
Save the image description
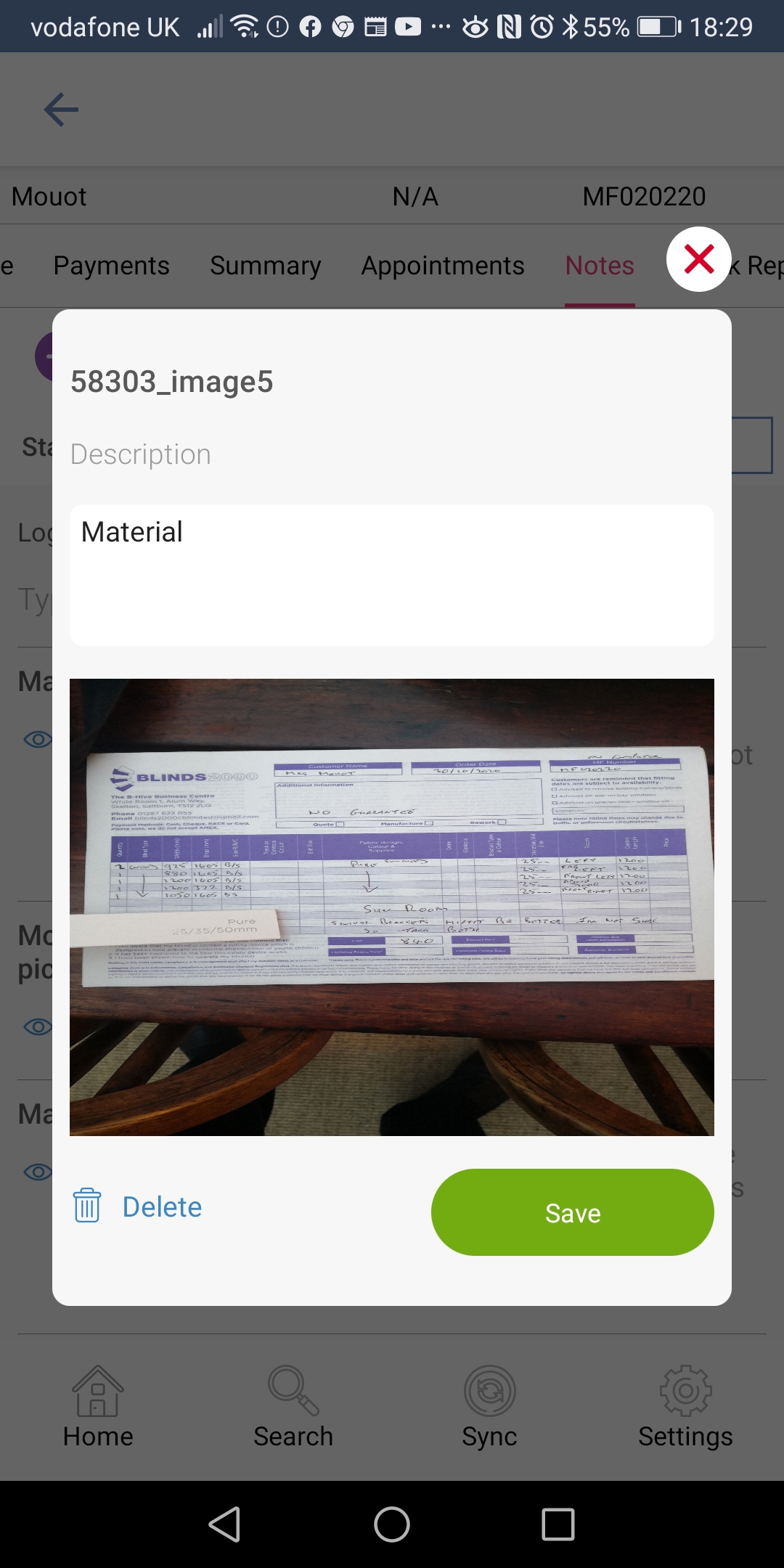tap(572, 1212)
